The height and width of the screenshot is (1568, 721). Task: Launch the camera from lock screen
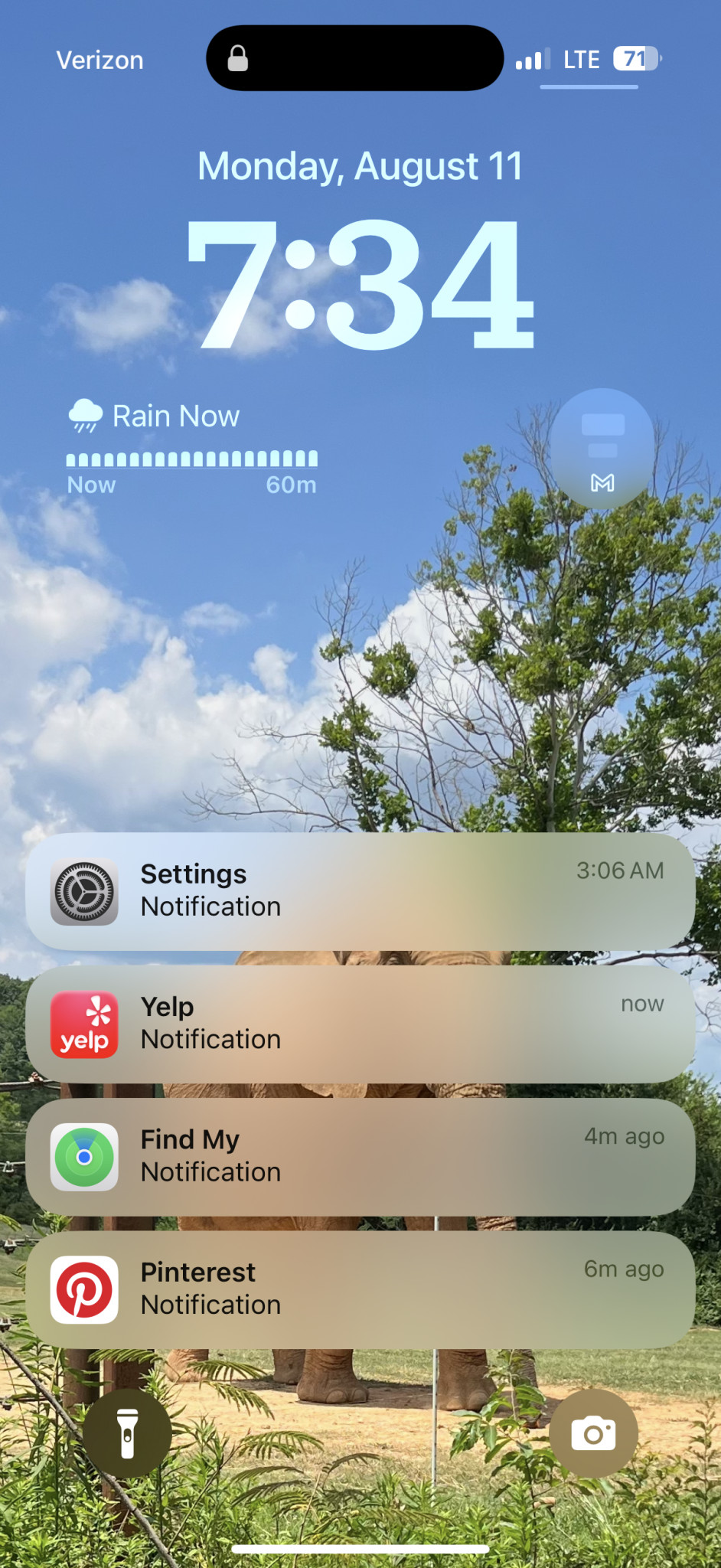coord(593,1433)
